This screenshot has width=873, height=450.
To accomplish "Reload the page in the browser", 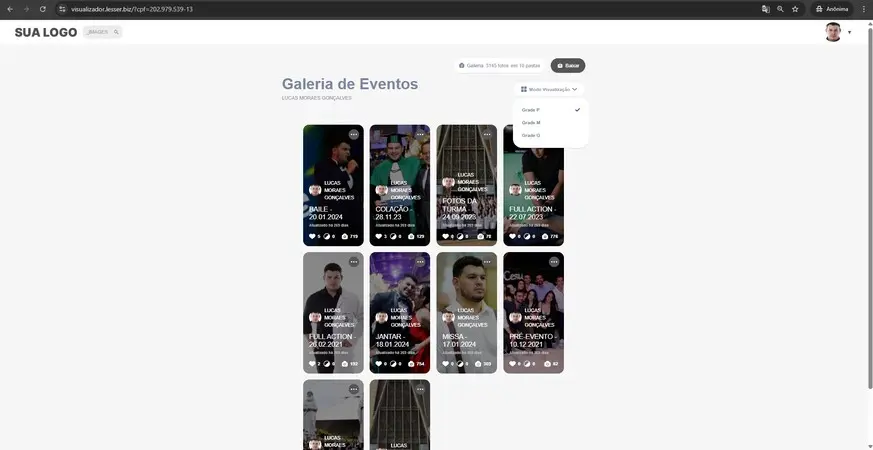I will pos(42,8).
